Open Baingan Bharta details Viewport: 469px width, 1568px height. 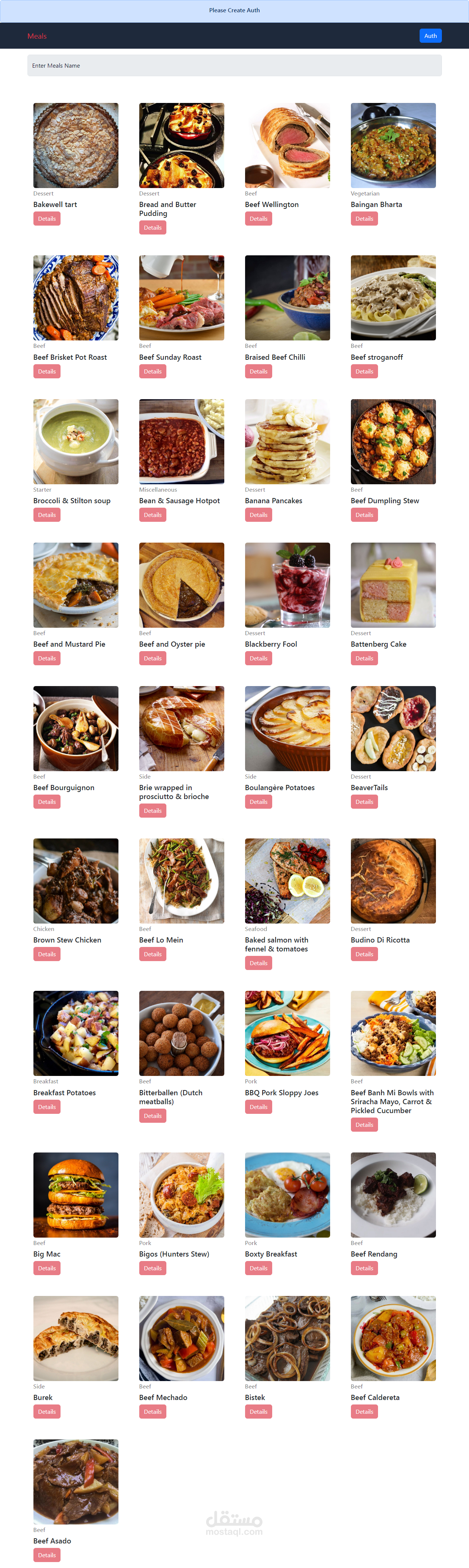[x=364, y=219]
